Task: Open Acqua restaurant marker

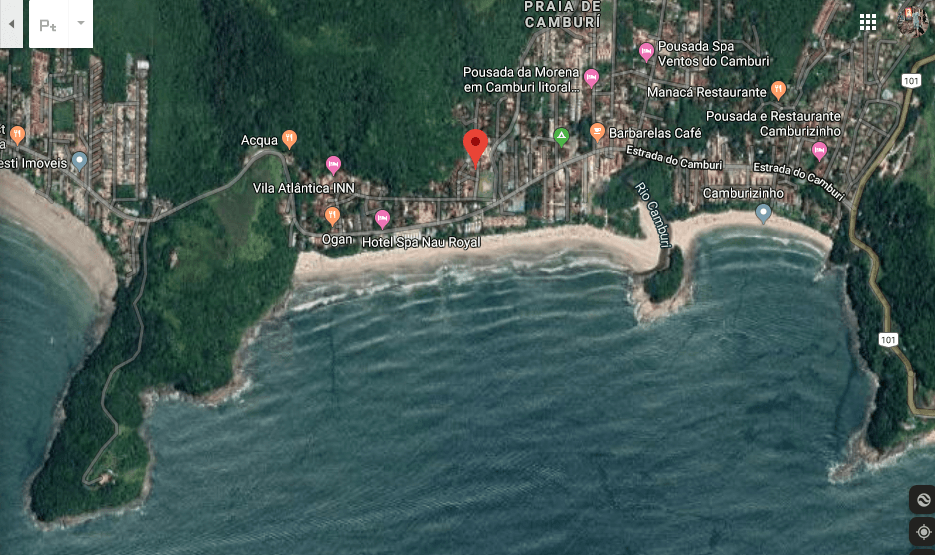Action: (x=289, y=139)
